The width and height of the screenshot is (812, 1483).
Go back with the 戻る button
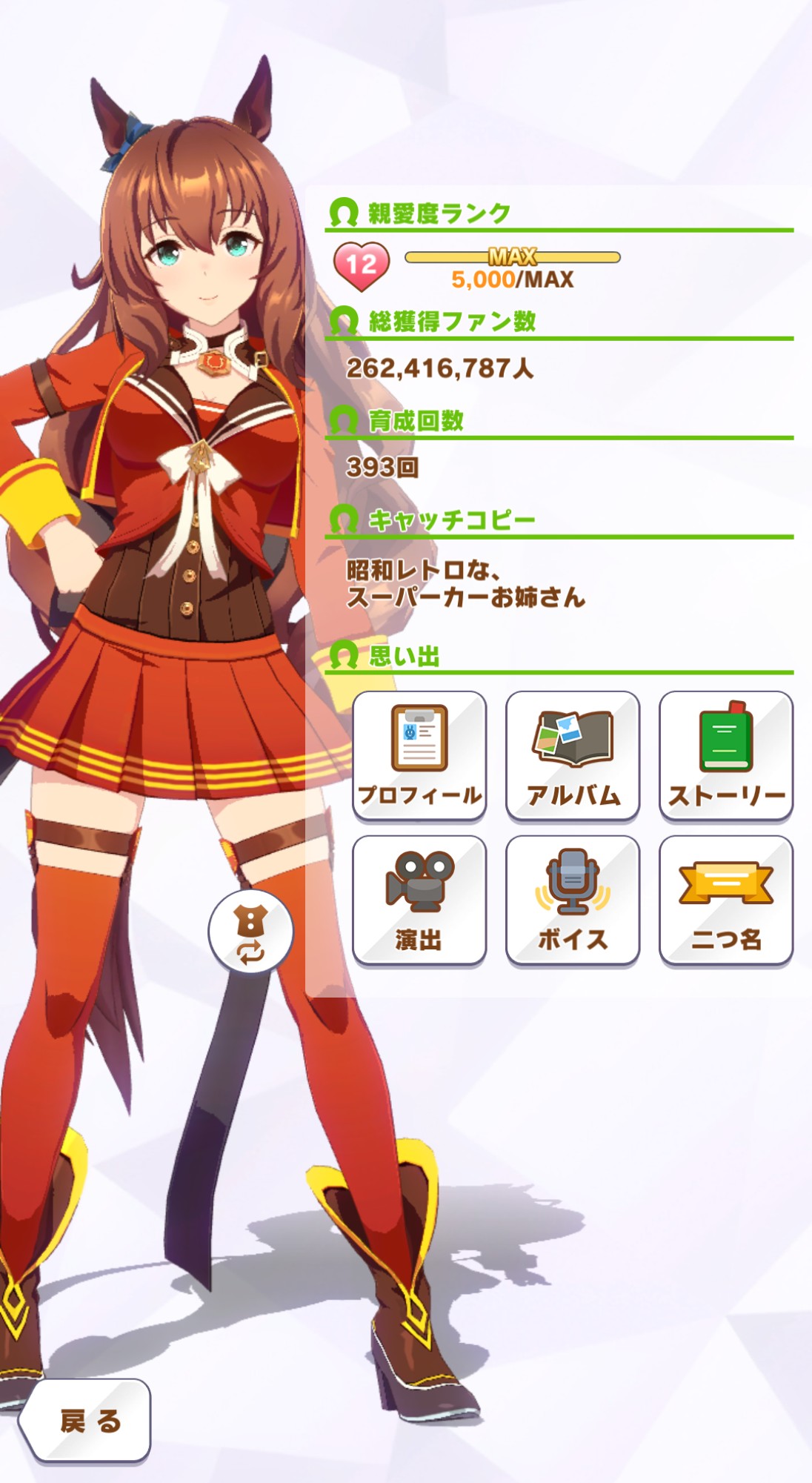(x=87, y=1421)
